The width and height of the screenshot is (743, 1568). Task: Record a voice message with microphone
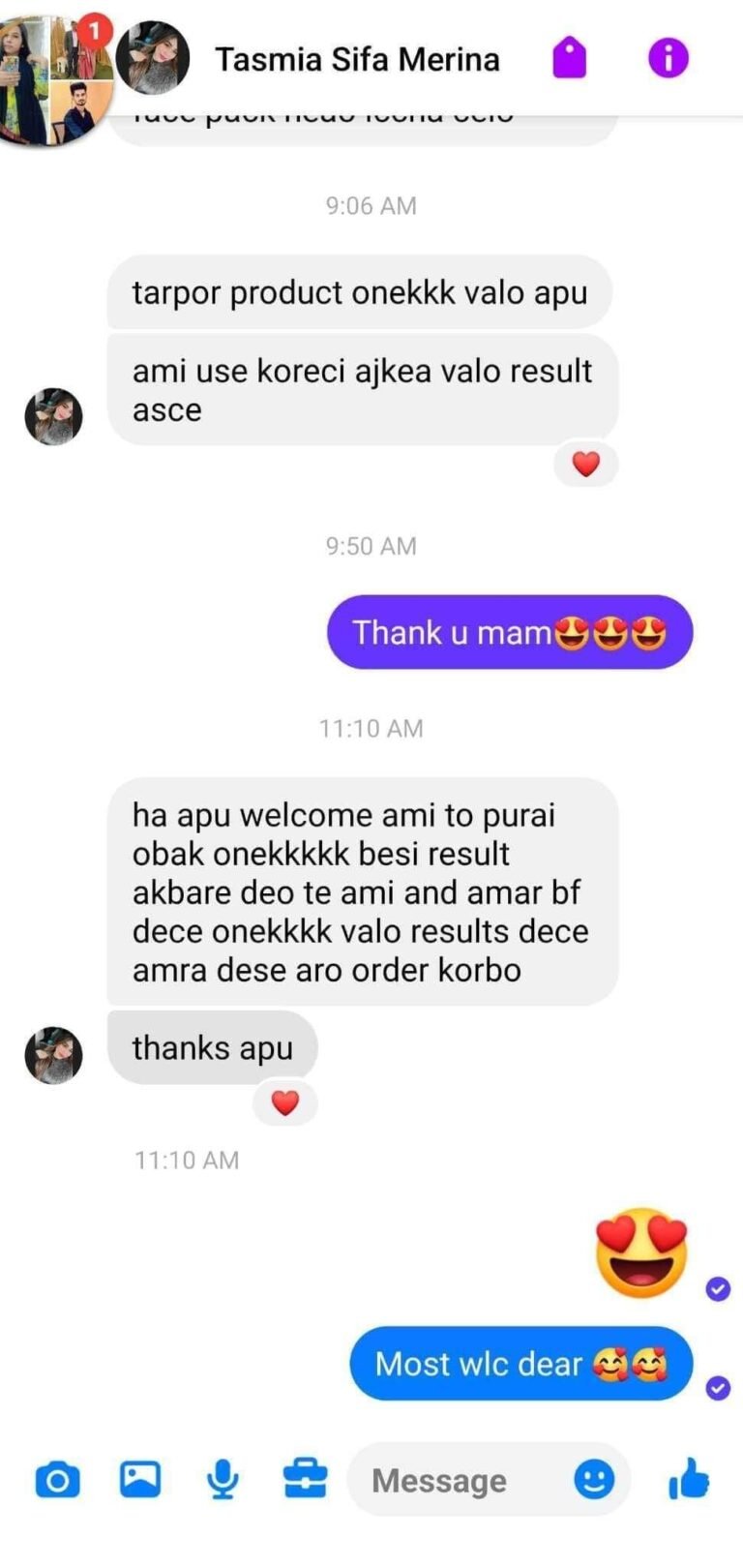pos(223,1480)
